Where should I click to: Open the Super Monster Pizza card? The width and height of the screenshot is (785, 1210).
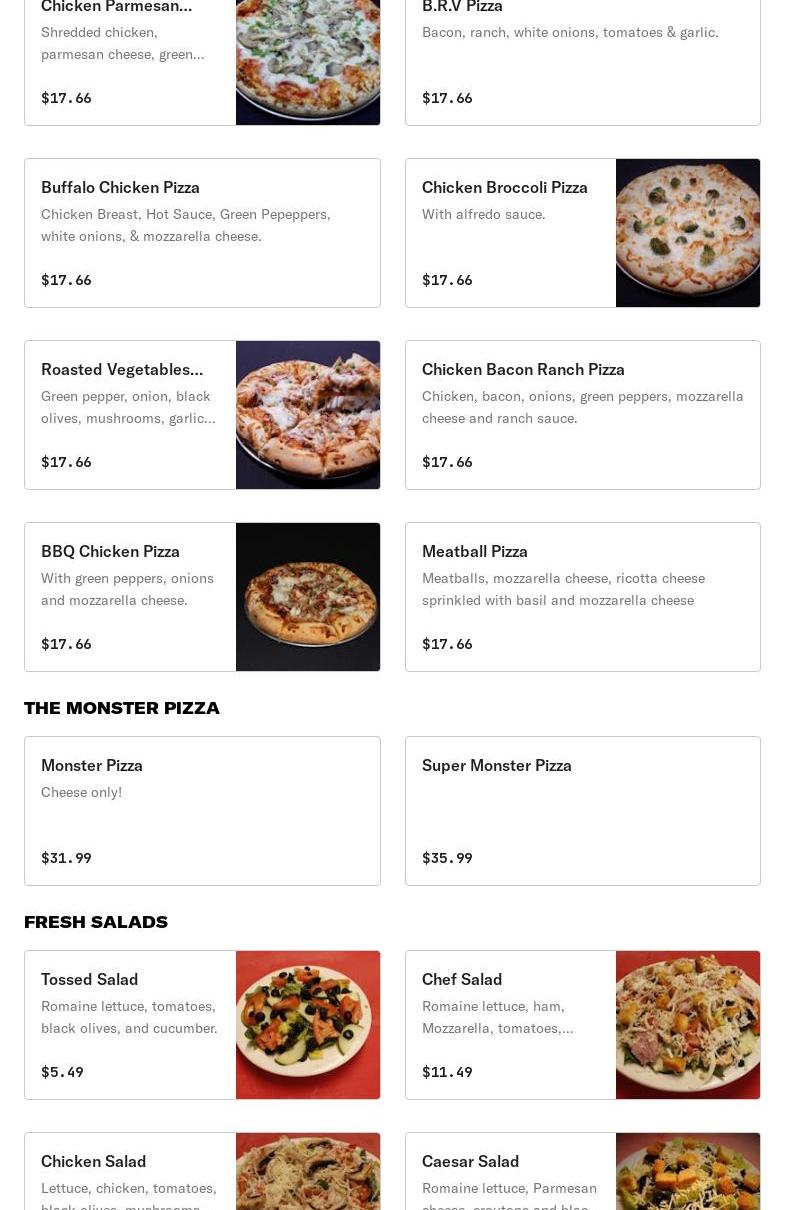pos(582,811)
